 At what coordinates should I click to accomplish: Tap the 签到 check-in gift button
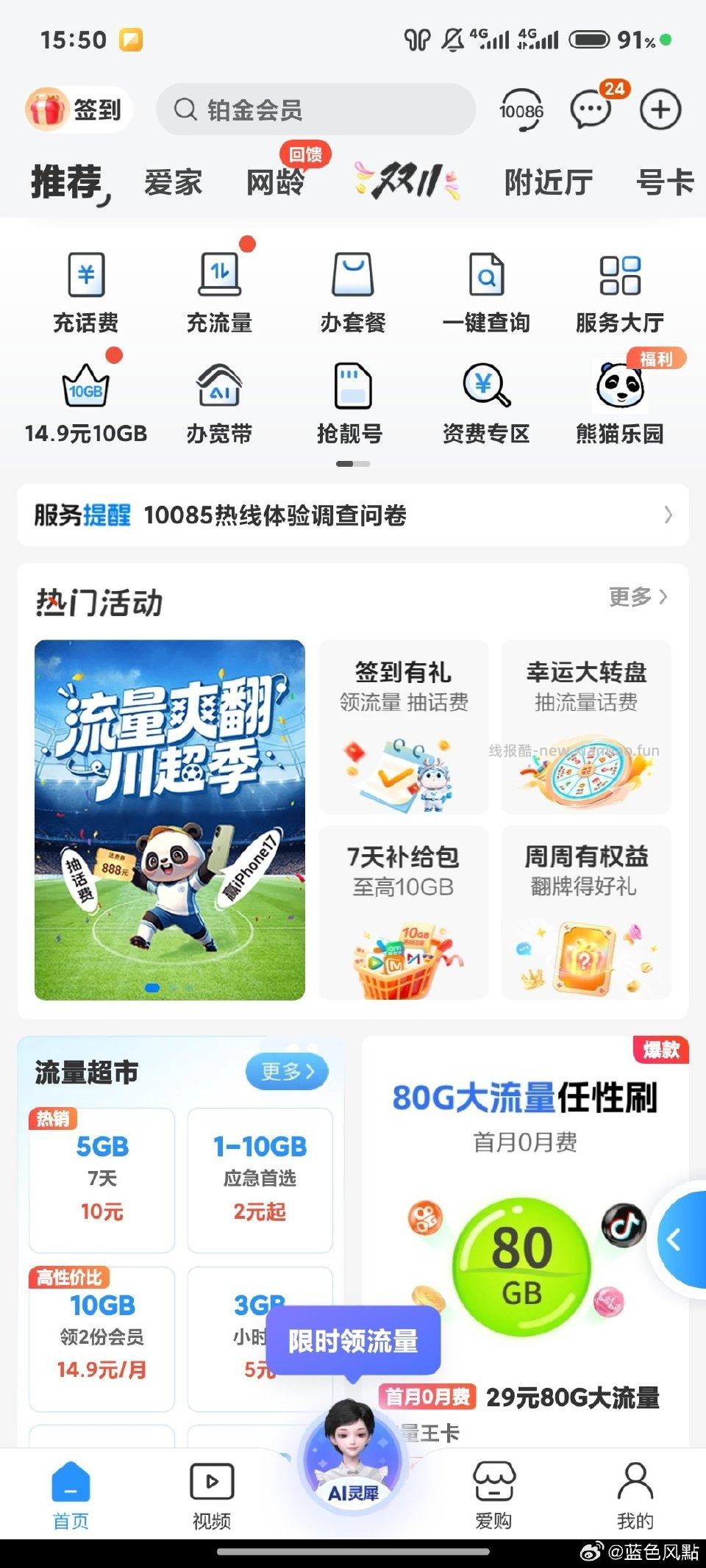pos(76,110)
